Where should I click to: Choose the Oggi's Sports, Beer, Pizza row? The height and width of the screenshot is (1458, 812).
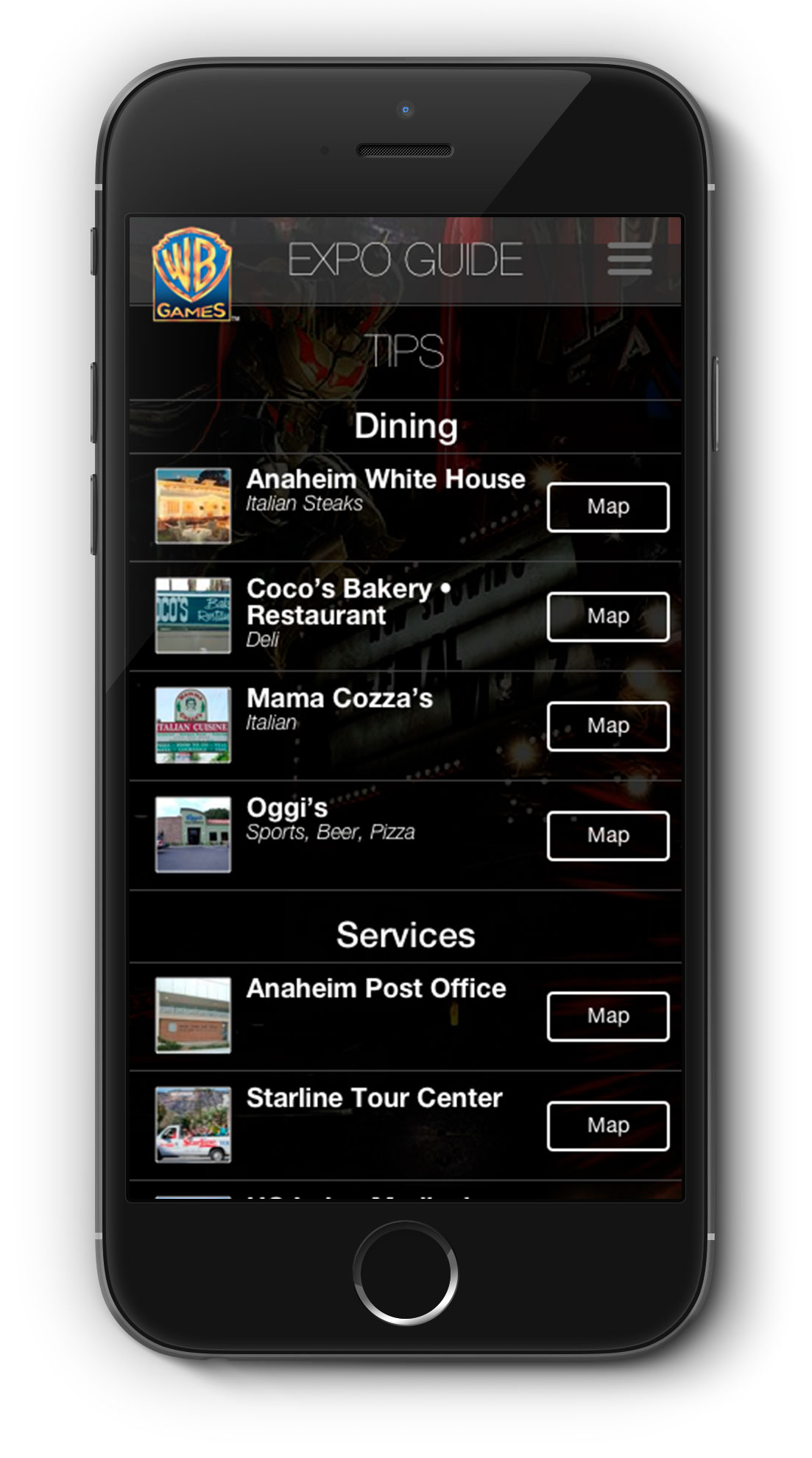(406, 836)
